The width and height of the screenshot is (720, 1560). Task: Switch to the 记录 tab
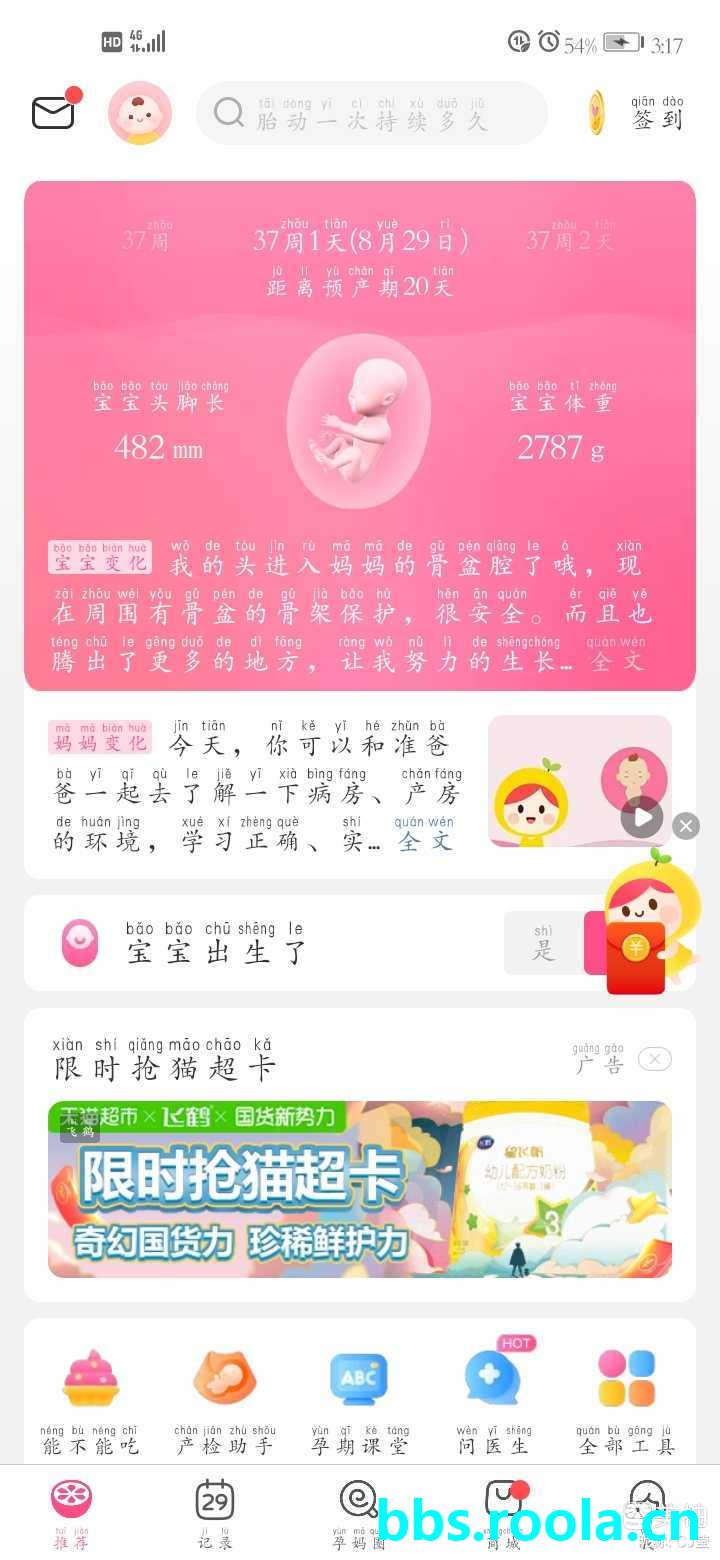tap(215, 1512)
